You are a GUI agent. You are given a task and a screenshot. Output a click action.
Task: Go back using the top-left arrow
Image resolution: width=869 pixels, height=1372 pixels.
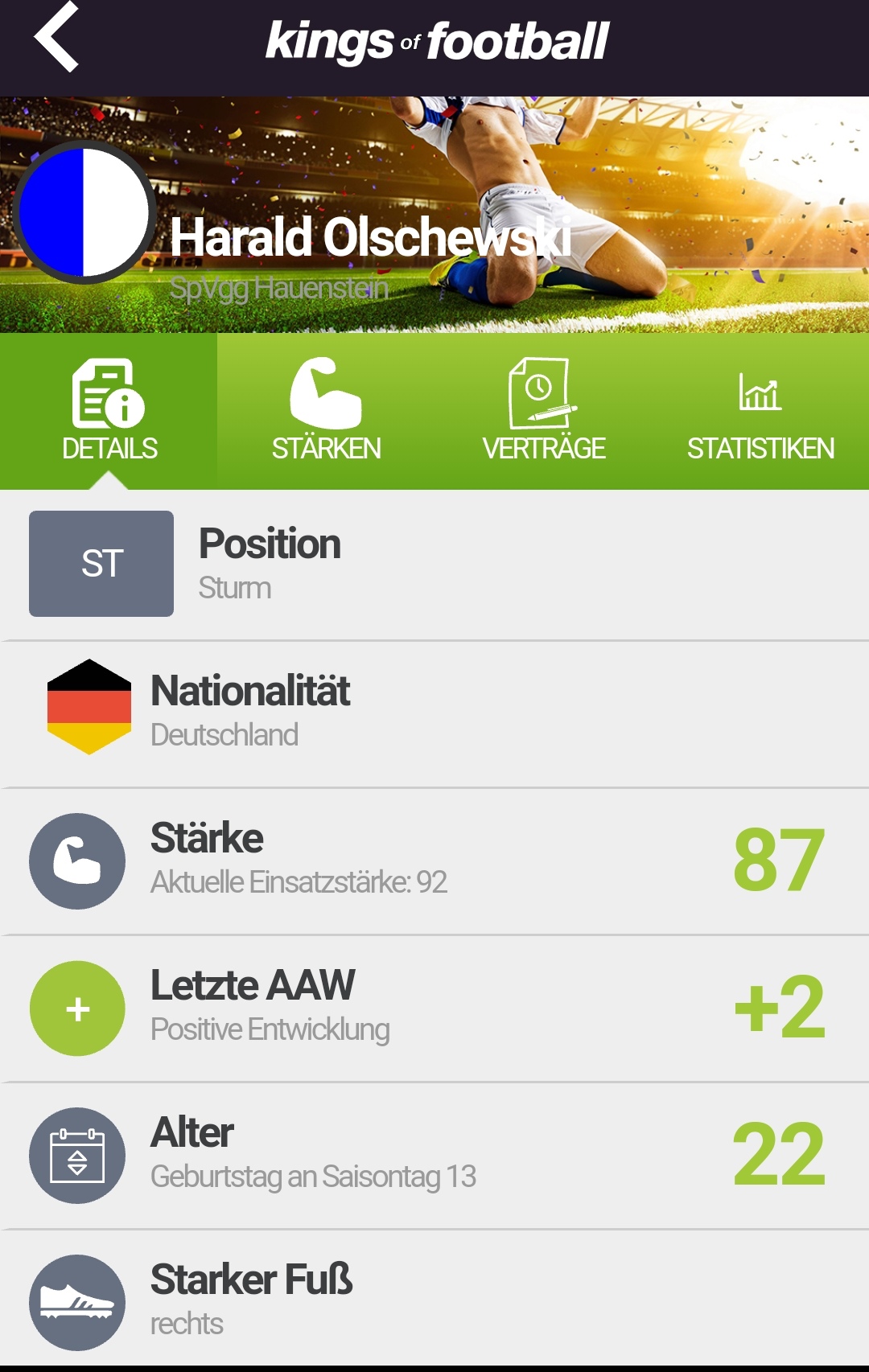pos(56,37)
